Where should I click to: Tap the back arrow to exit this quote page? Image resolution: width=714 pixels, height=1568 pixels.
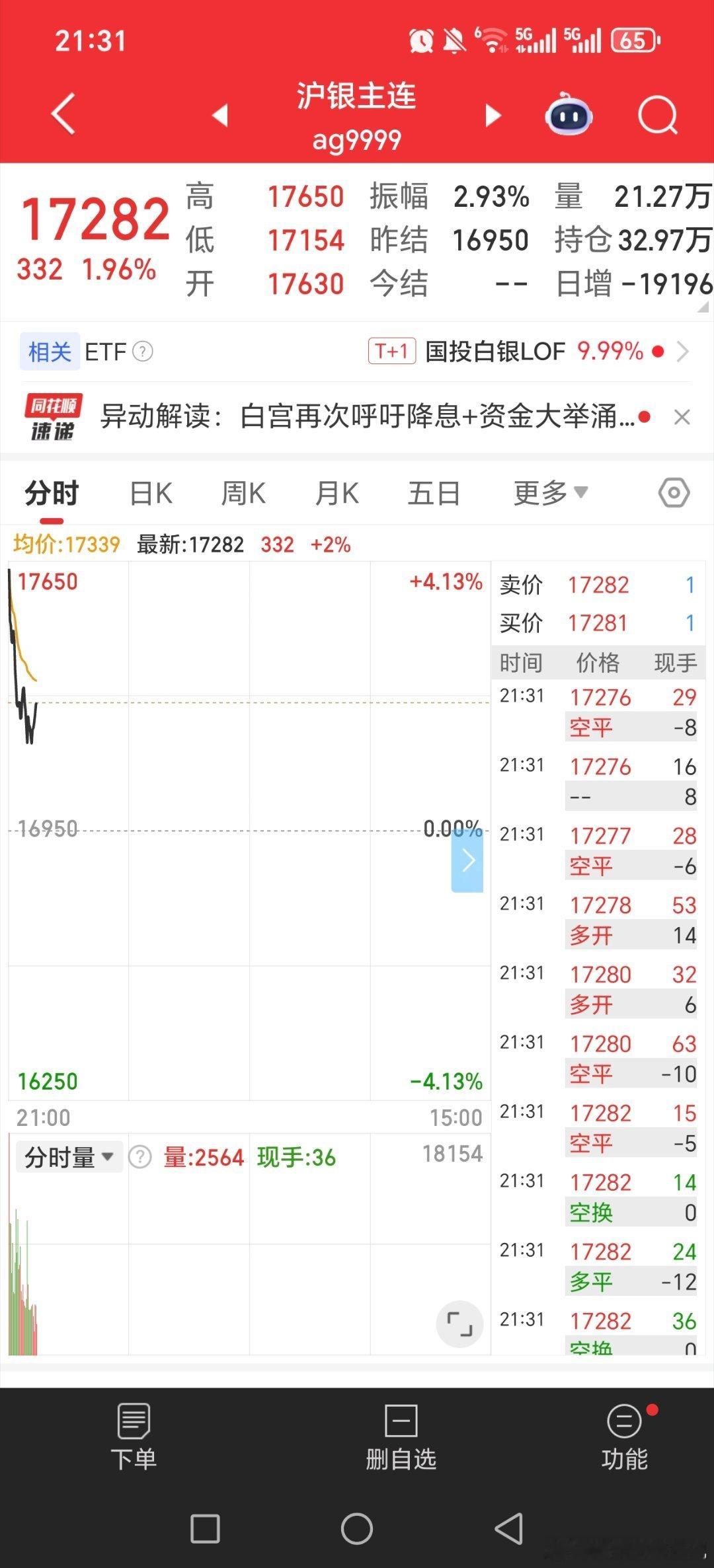(63, 114)
